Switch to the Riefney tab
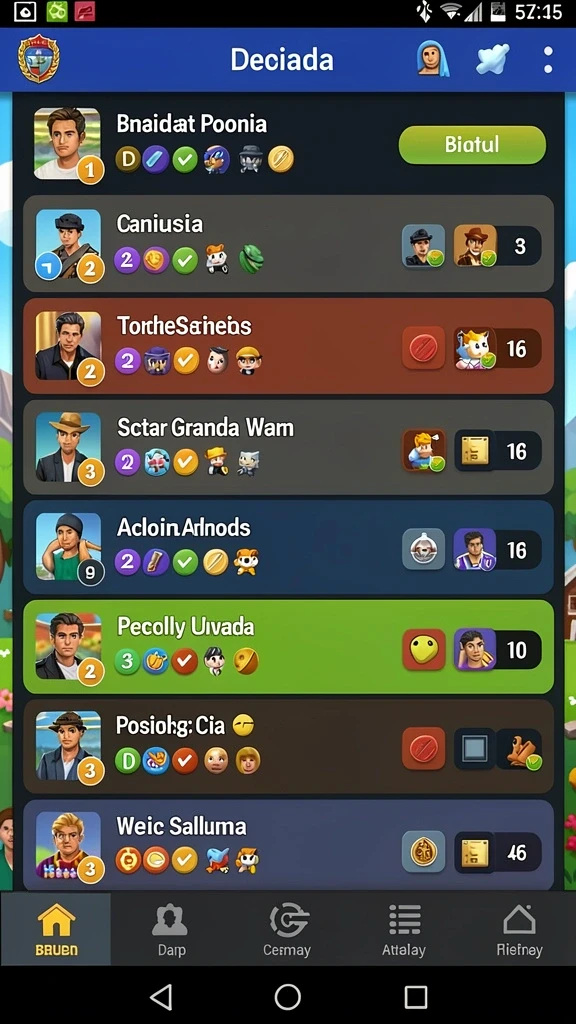Screen dimensions: 576x1024 click(519, 929)
